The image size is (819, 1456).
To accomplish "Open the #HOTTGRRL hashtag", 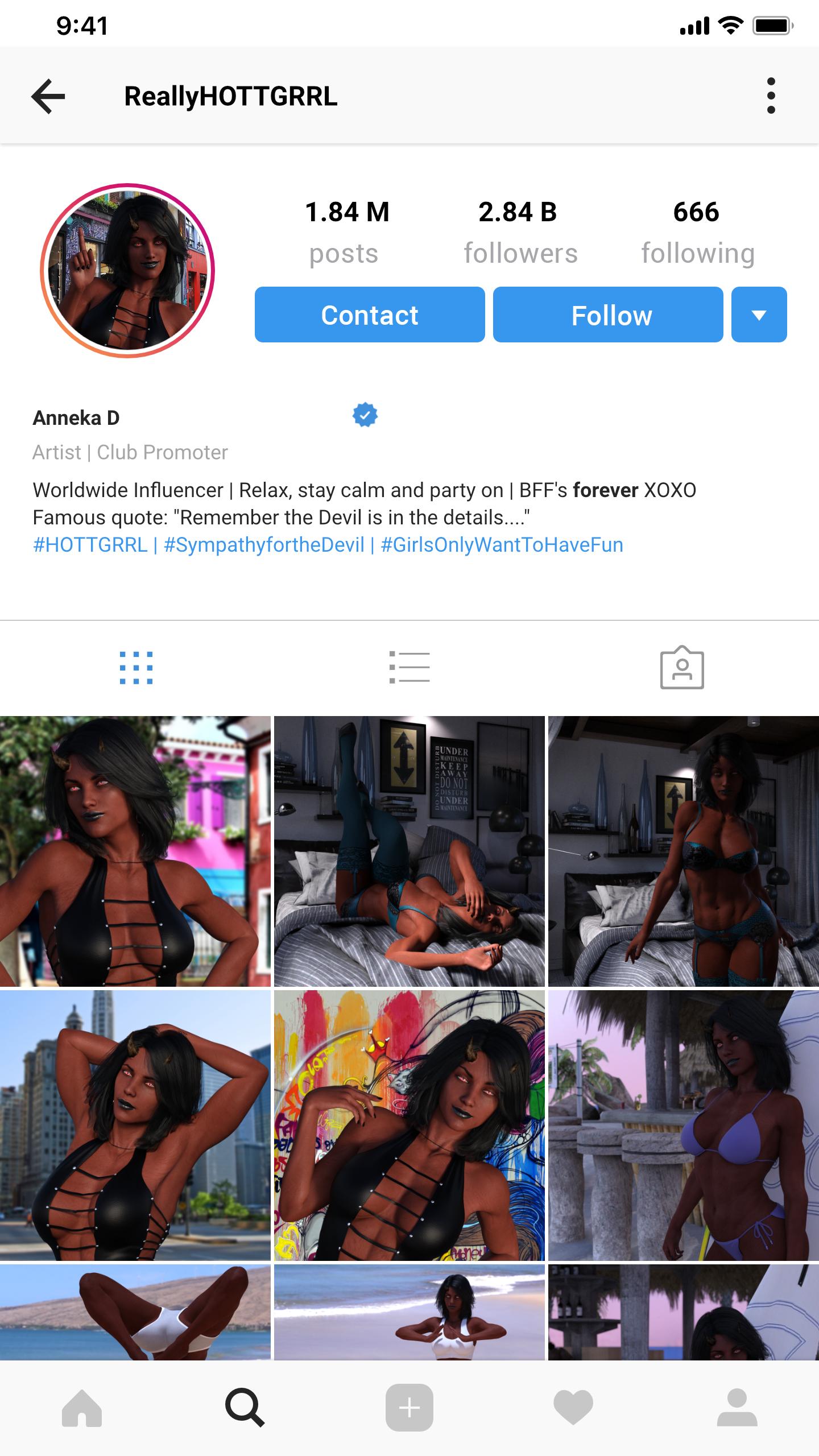I will pyautogui.click(x=90, y=545).
